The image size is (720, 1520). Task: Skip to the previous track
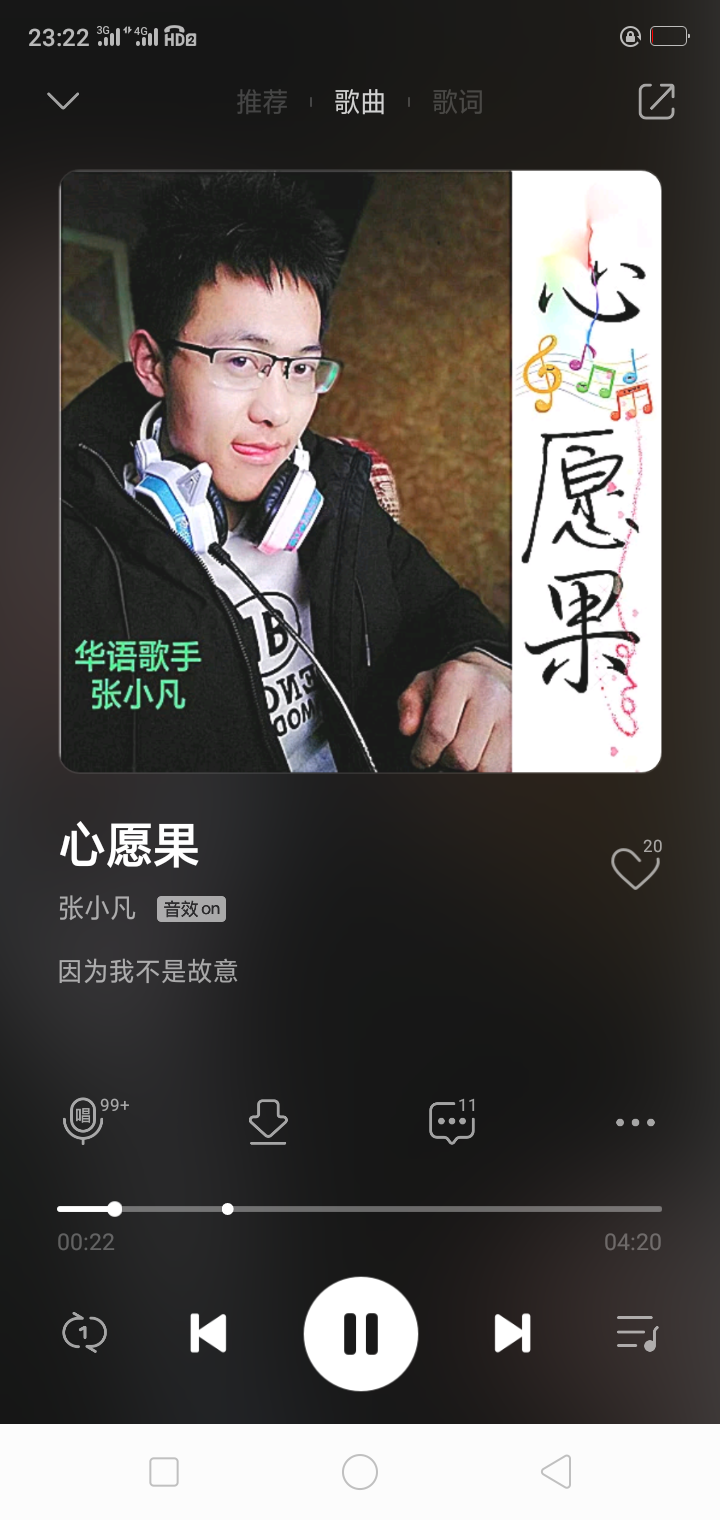tap(208, 1333)
